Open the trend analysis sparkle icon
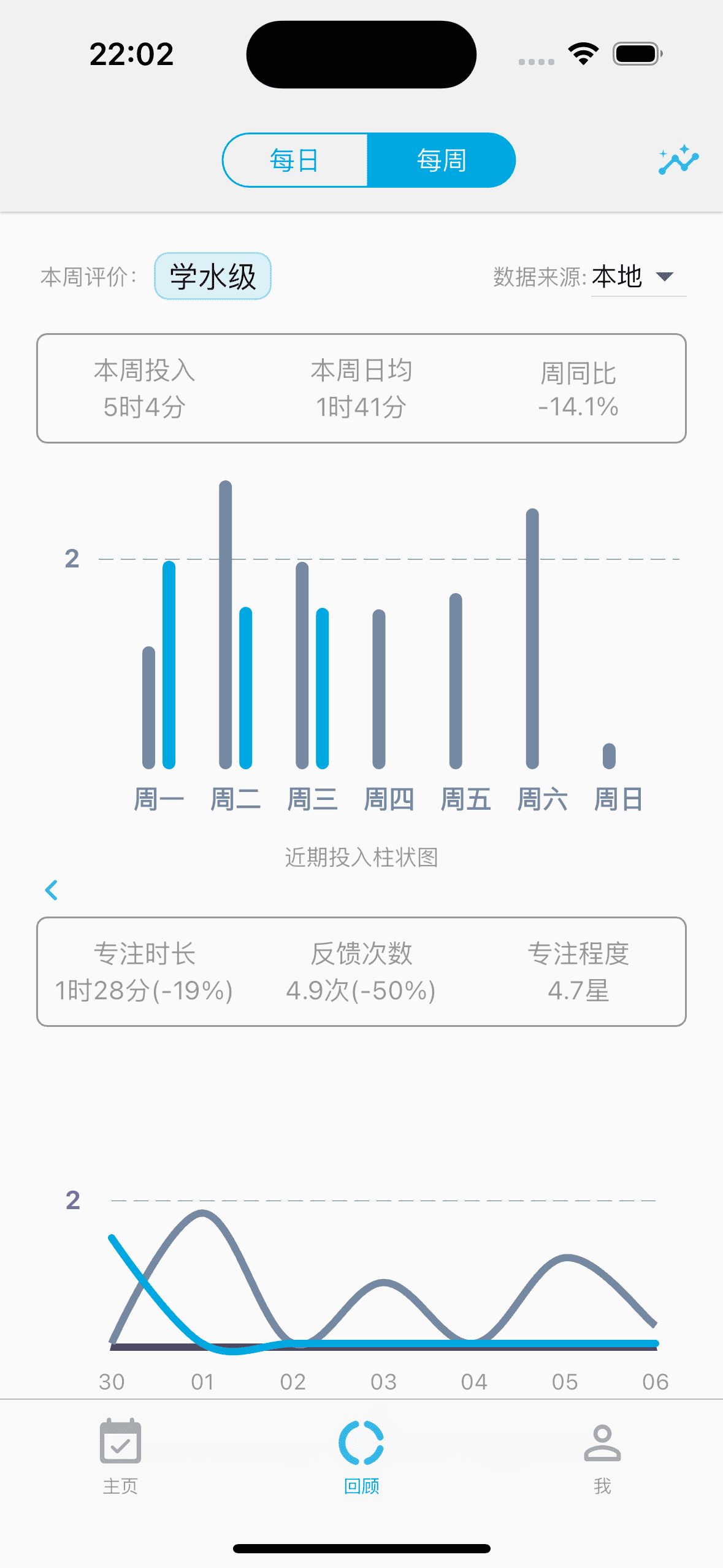 [x=678, y=159]
